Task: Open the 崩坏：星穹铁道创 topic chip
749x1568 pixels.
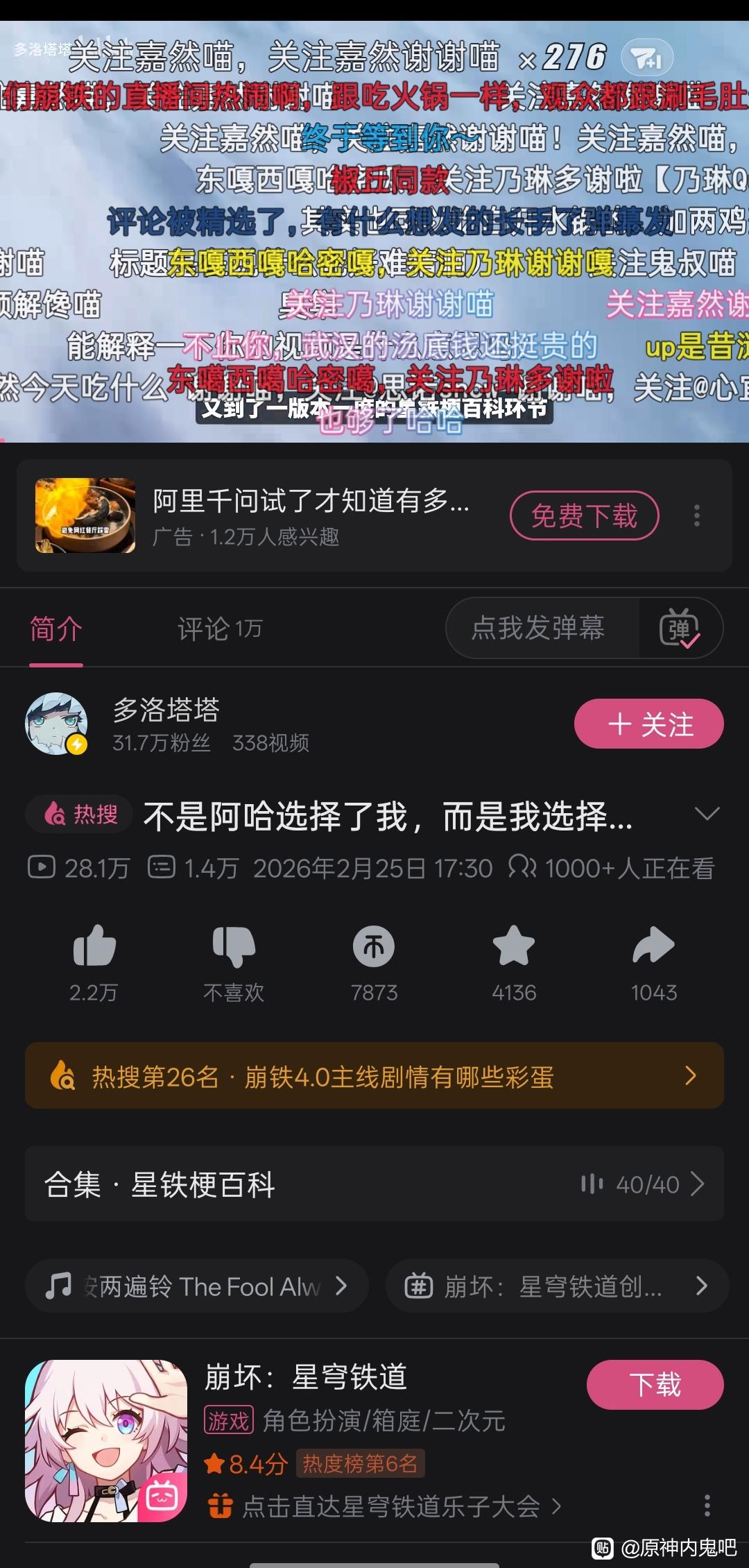Action: tap(556, 1286)
